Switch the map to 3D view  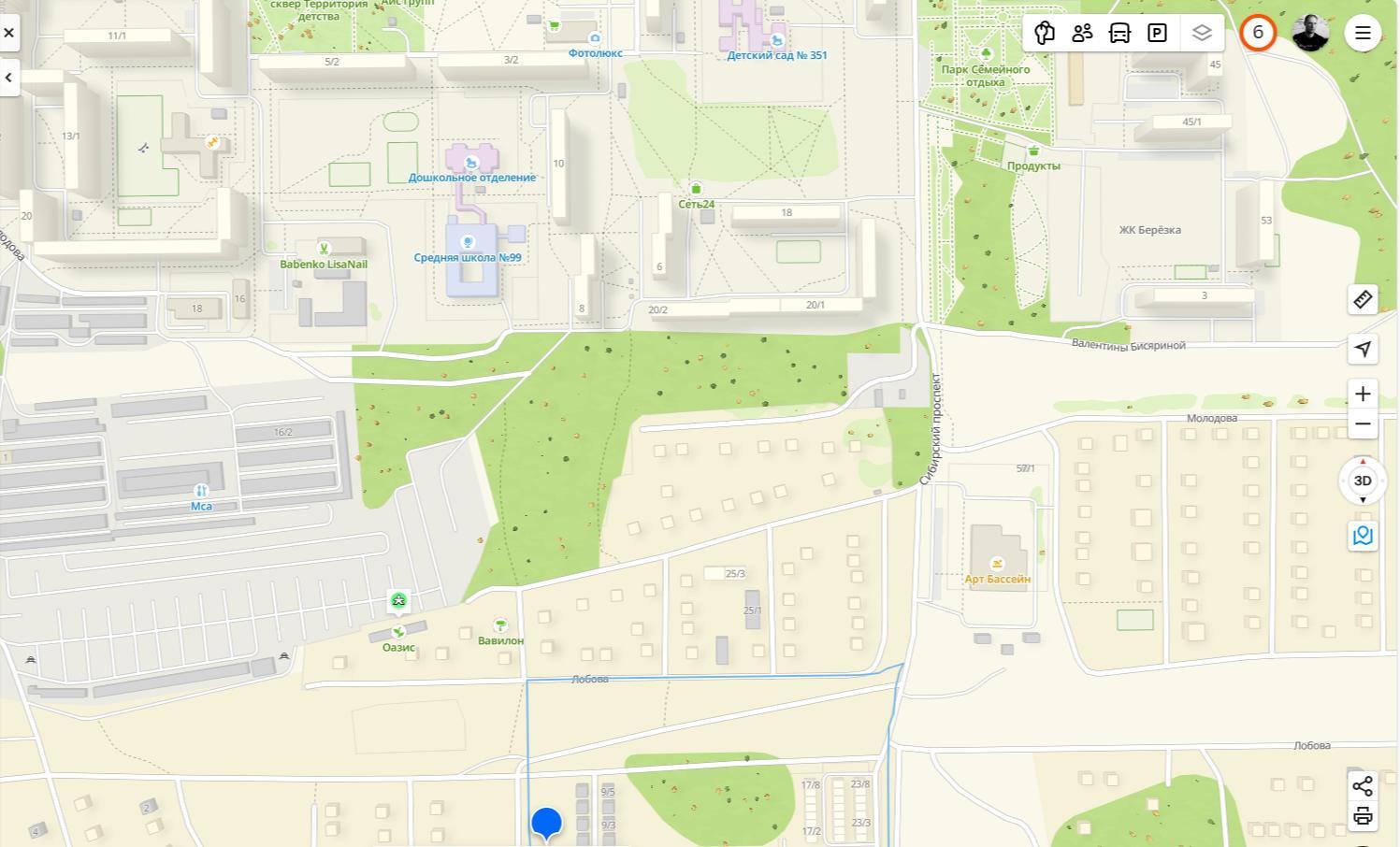click(1363, 481)
